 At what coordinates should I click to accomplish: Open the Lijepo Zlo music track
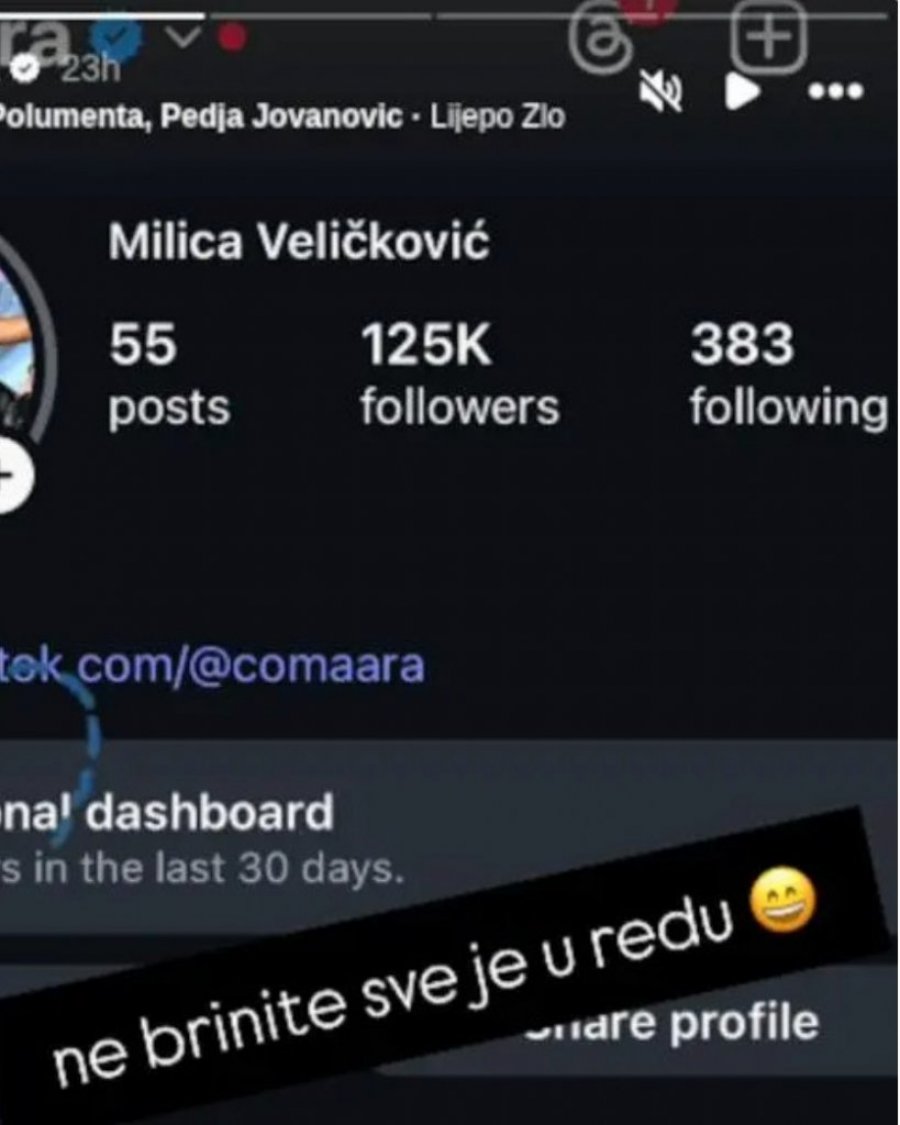497,117
